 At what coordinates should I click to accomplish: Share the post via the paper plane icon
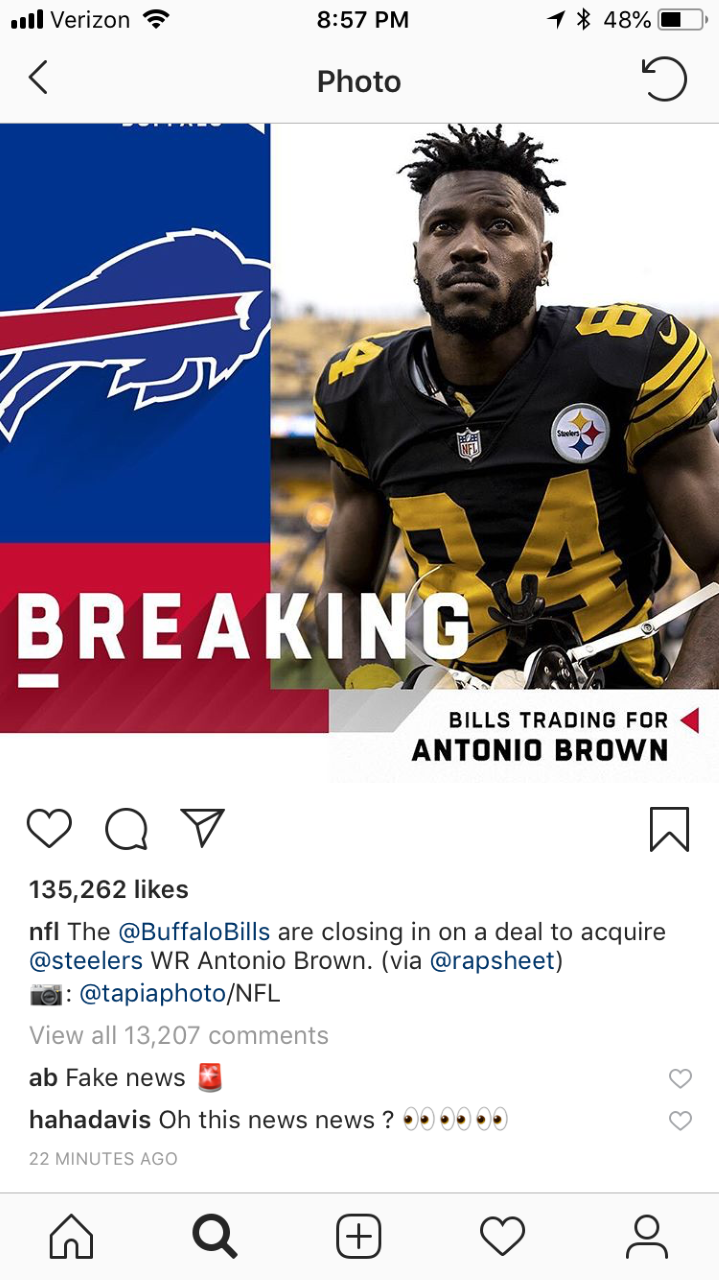(x=202, y=827)
